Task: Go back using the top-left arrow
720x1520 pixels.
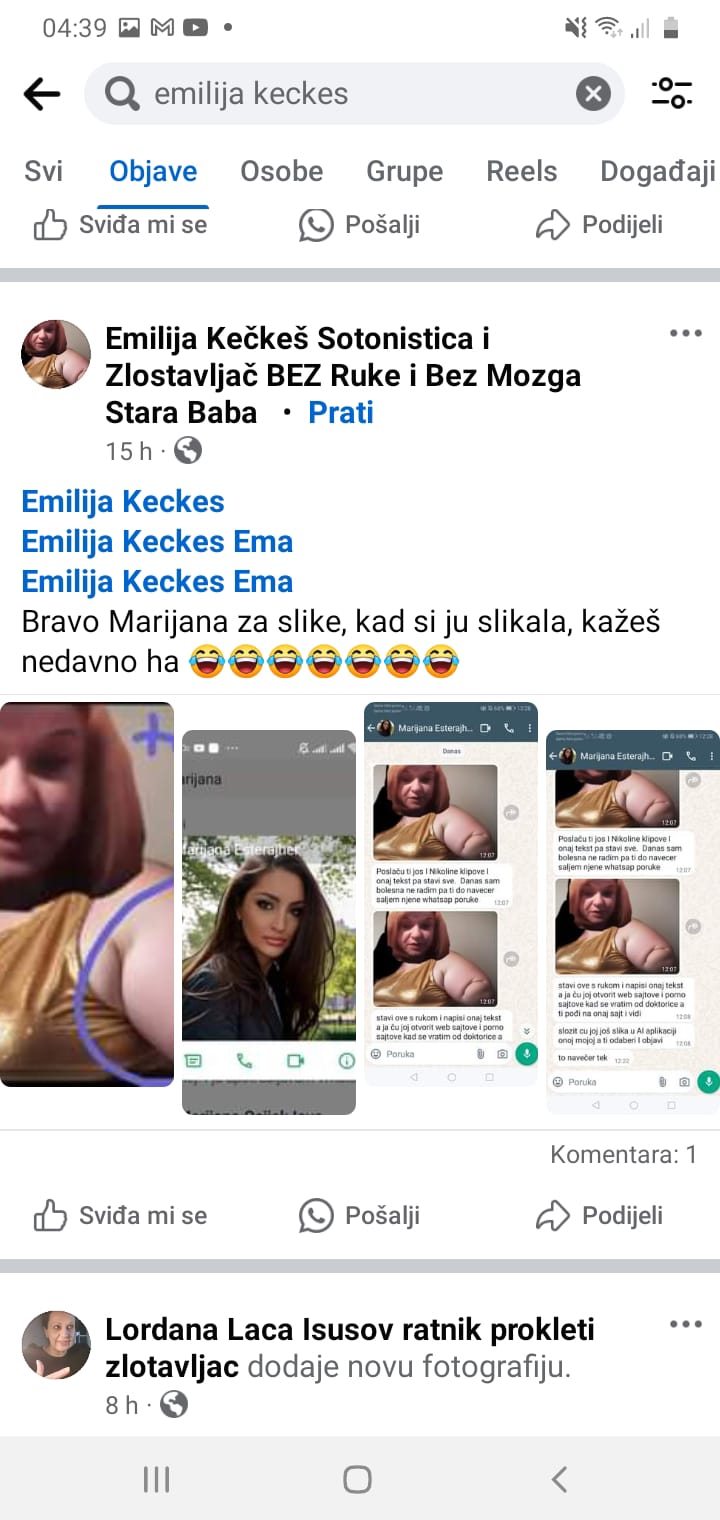Action: tap(41, 94)
